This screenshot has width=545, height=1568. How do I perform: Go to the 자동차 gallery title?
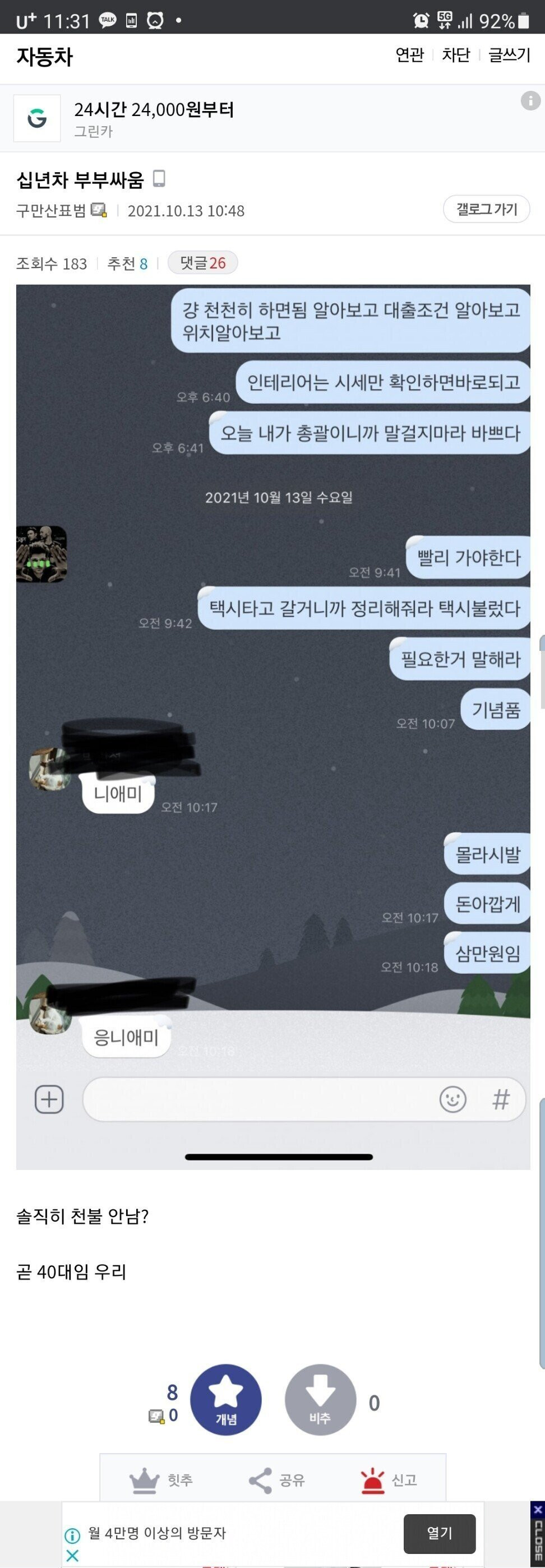(44, 57)
